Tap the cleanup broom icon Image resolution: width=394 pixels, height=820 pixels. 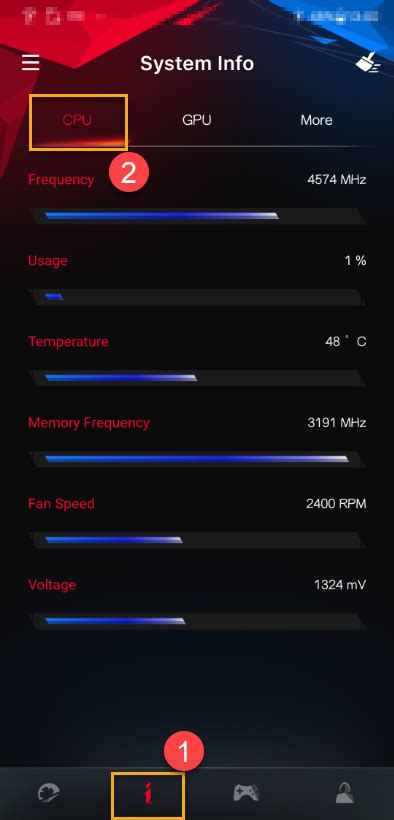coord(367,63)
